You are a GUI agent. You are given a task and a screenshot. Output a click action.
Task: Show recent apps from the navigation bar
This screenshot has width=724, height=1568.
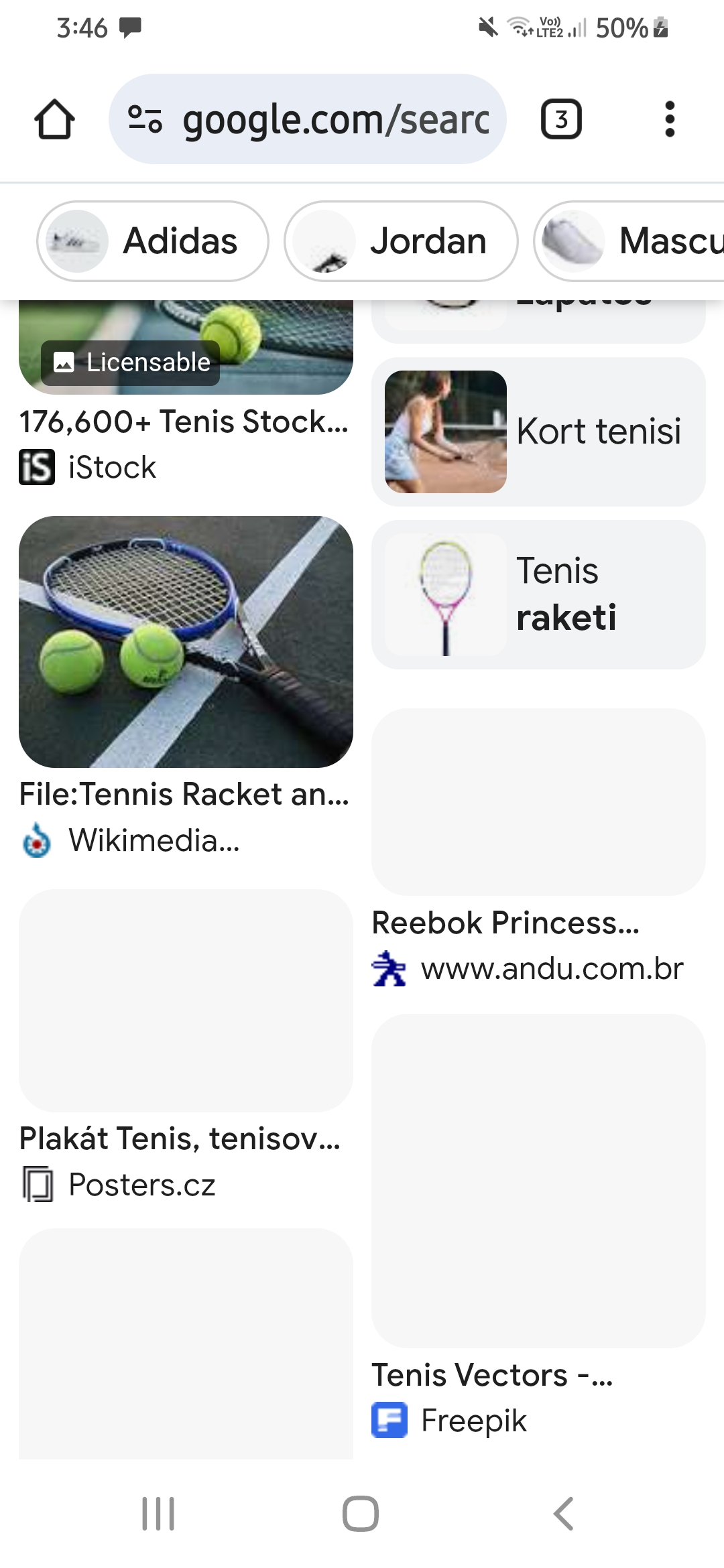click(159, 1514)
